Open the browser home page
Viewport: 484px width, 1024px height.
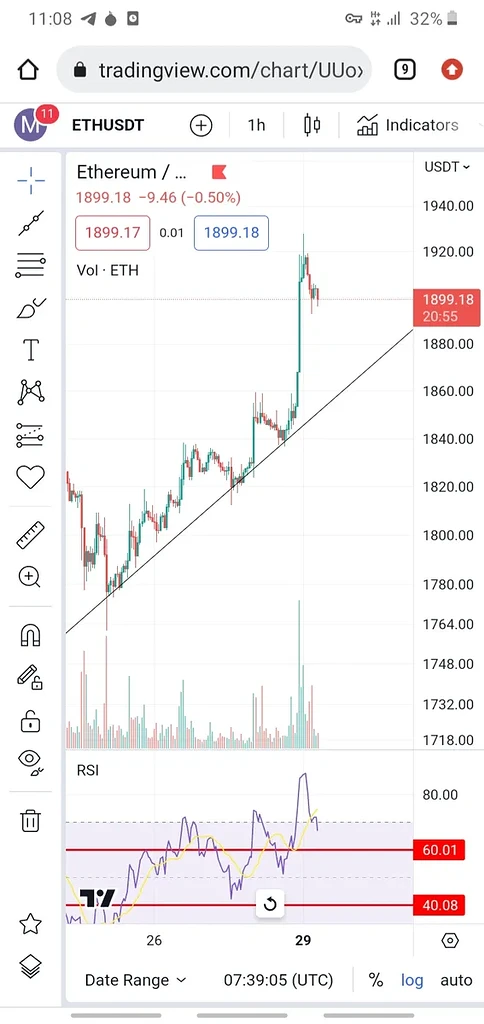28,69
